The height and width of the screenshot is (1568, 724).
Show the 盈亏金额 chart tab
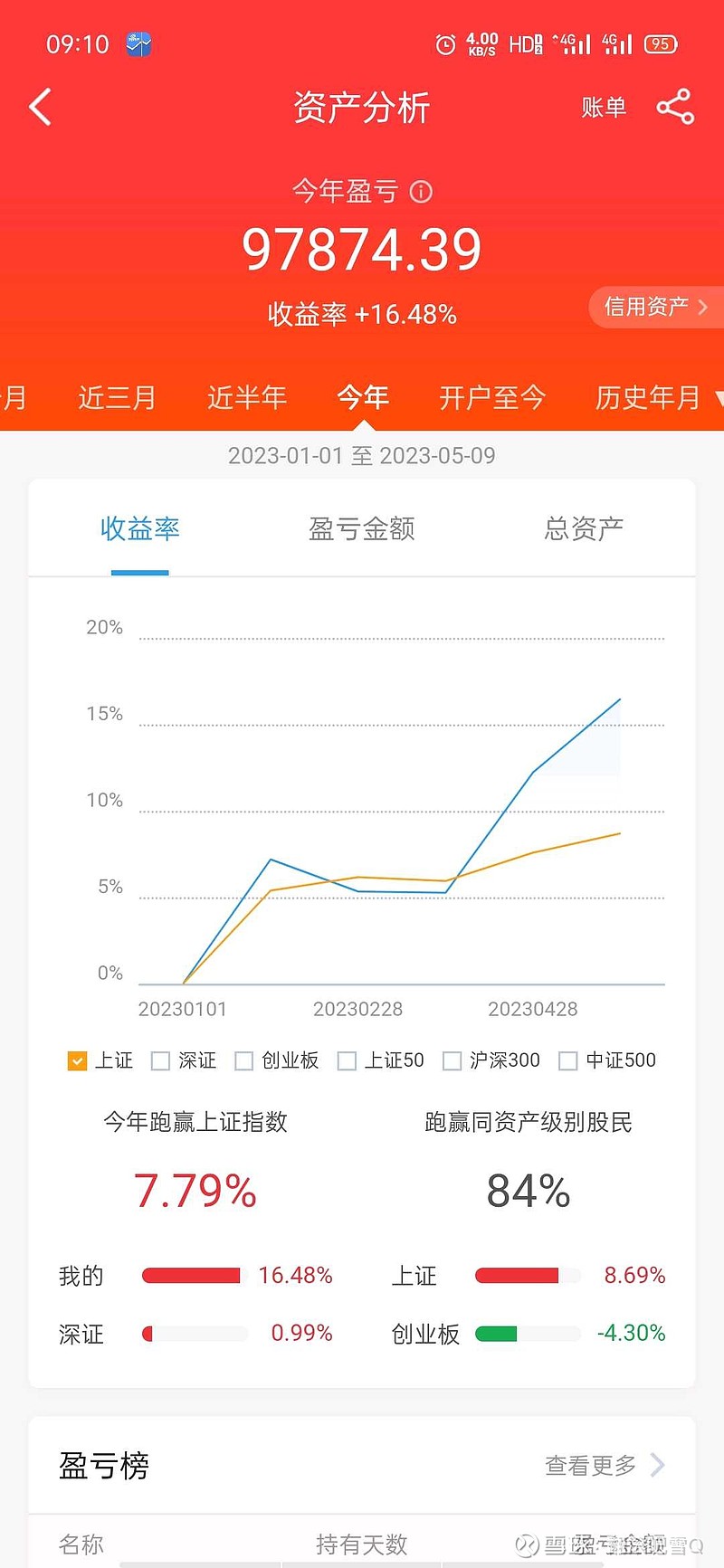pyautogui.click(x=362, y=528)
